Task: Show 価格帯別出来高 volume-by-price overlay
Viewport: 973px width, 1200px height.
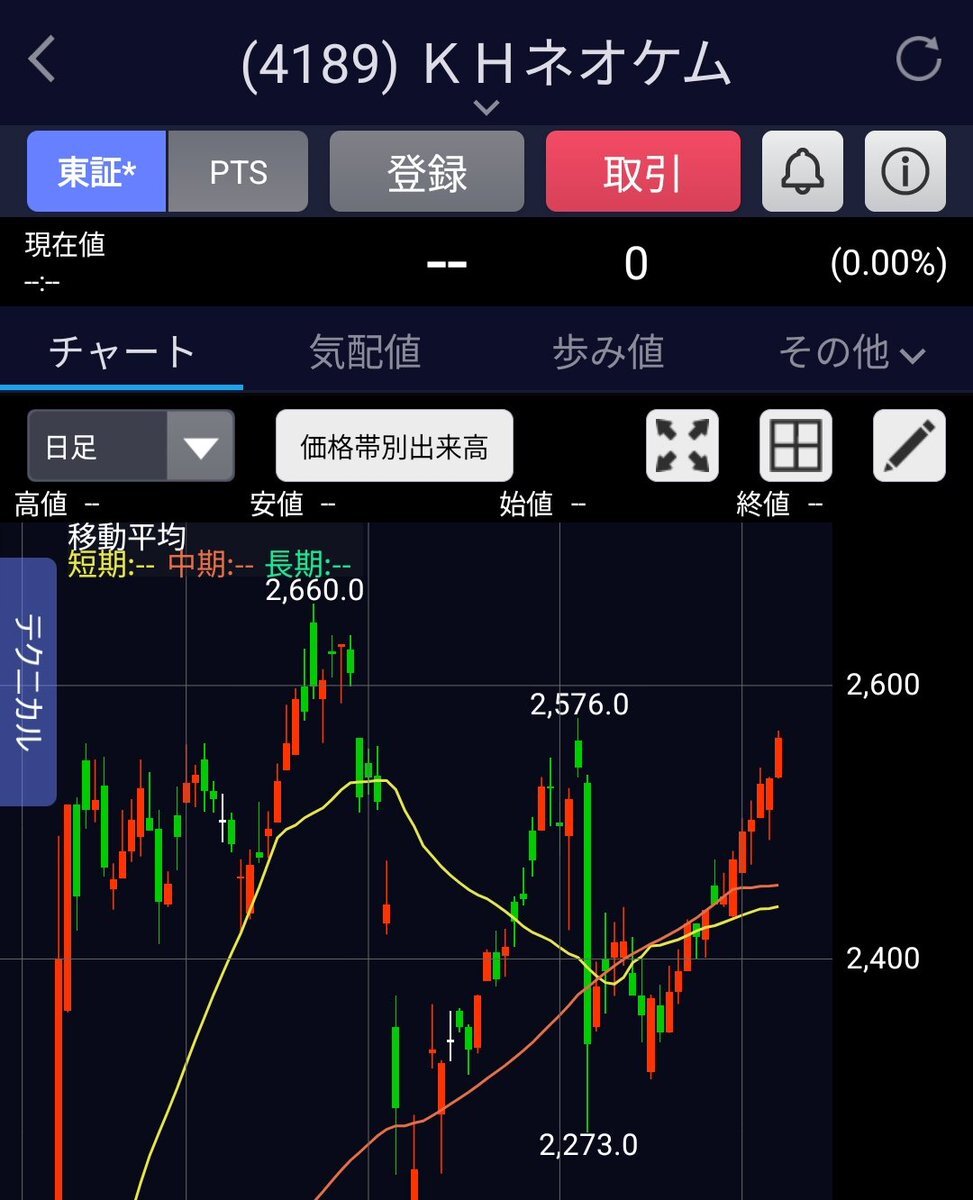Action: (394, 444)
